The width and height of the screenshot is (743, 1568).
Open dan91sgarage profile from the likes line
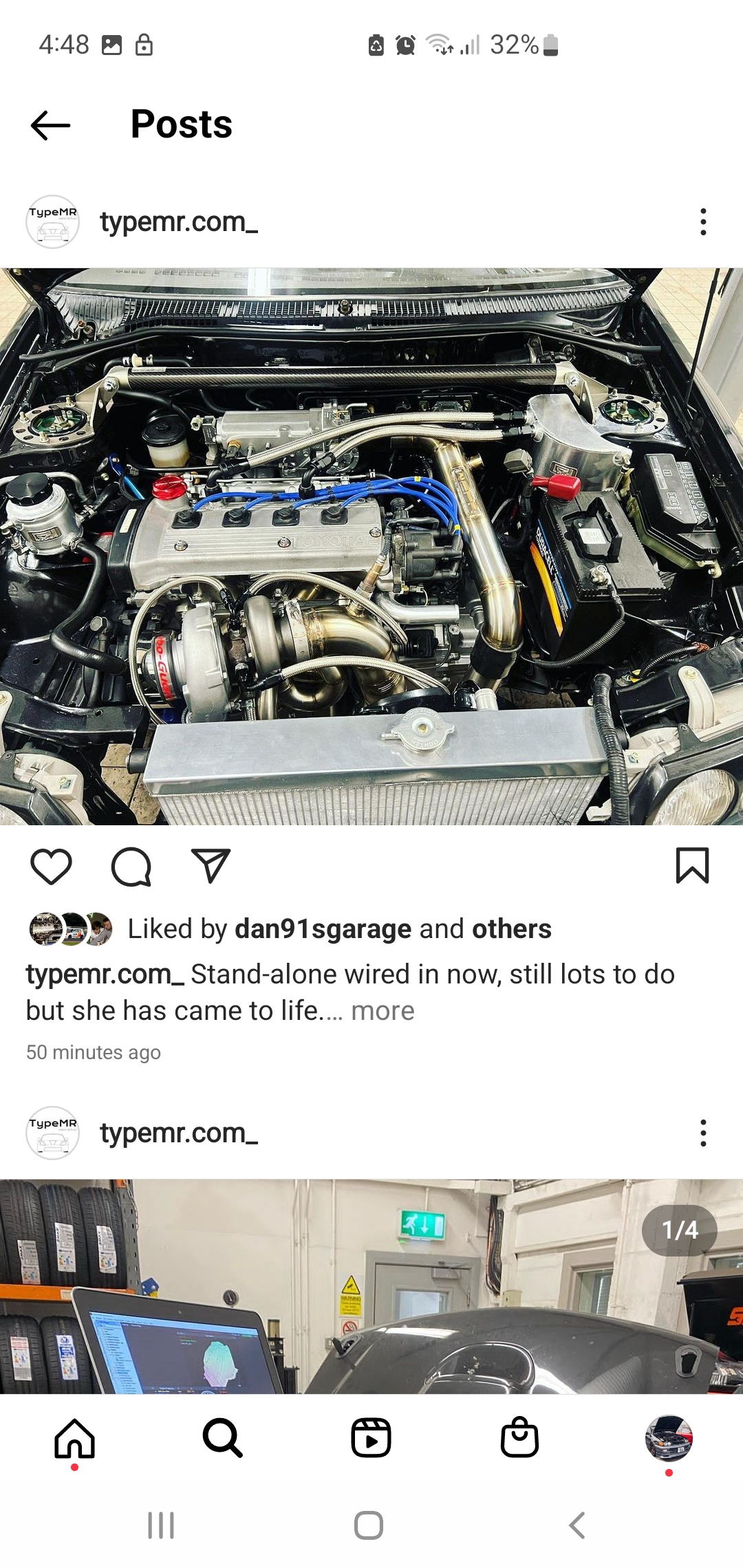coord(323,929)
